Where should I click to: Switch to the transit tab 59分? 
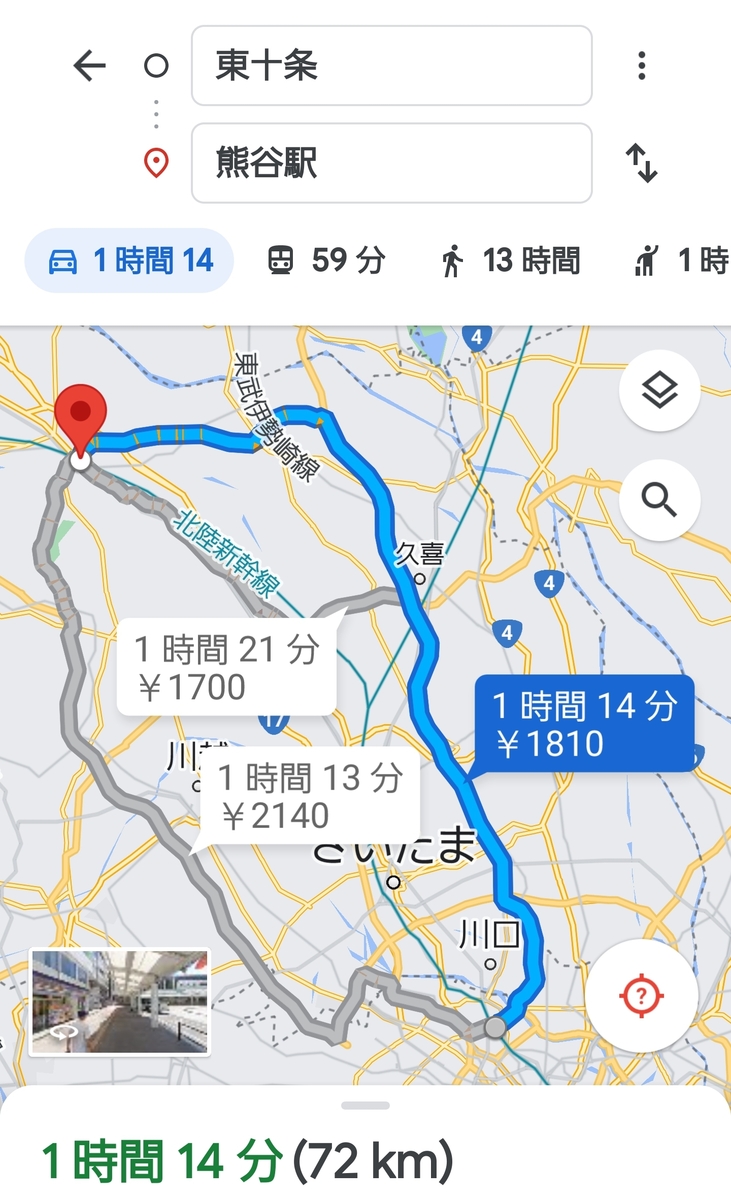coord(326,261)
